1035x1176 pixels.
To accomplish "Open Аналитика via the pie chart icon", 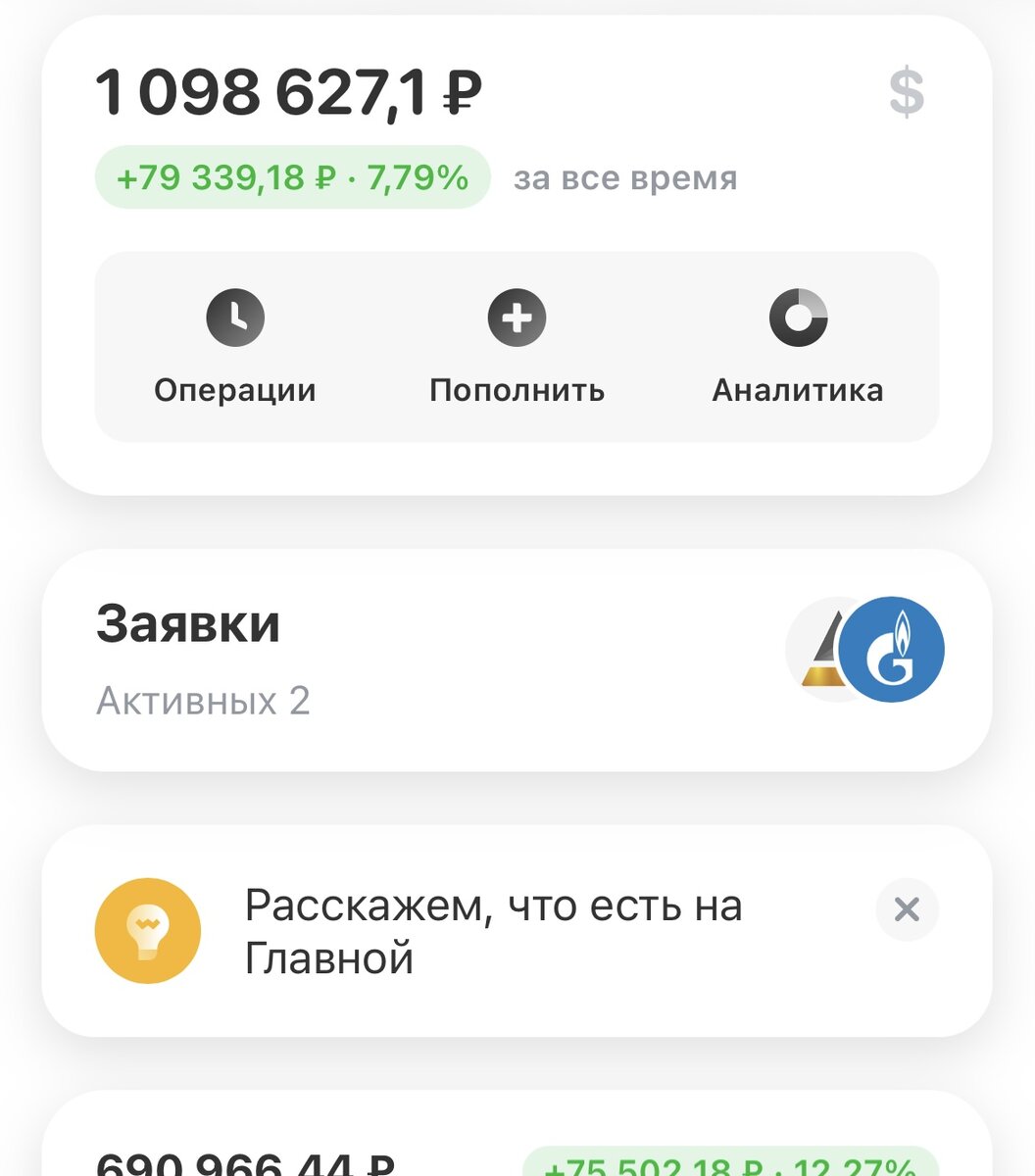I will (799, 317).
